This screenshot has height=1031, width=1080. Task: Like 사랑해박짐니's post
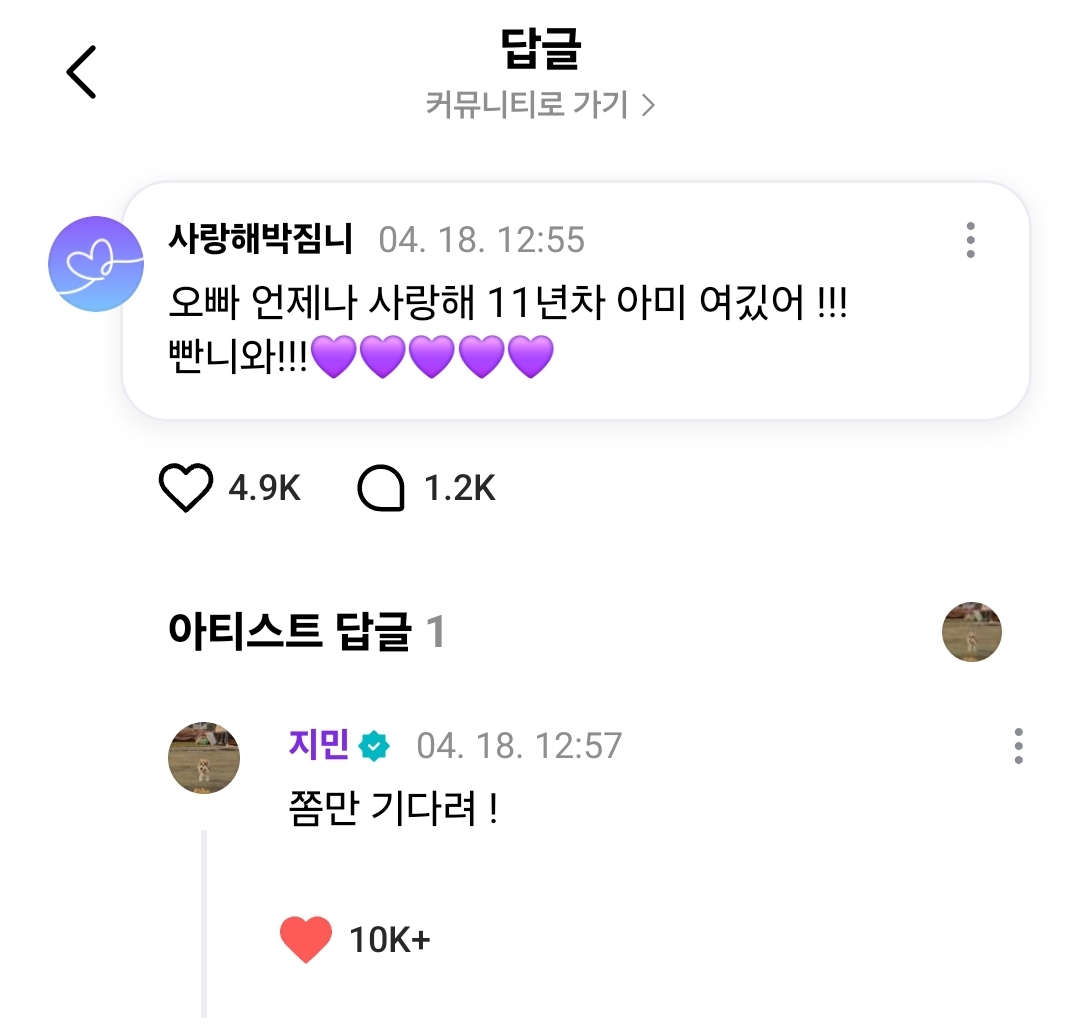point(187,488)
